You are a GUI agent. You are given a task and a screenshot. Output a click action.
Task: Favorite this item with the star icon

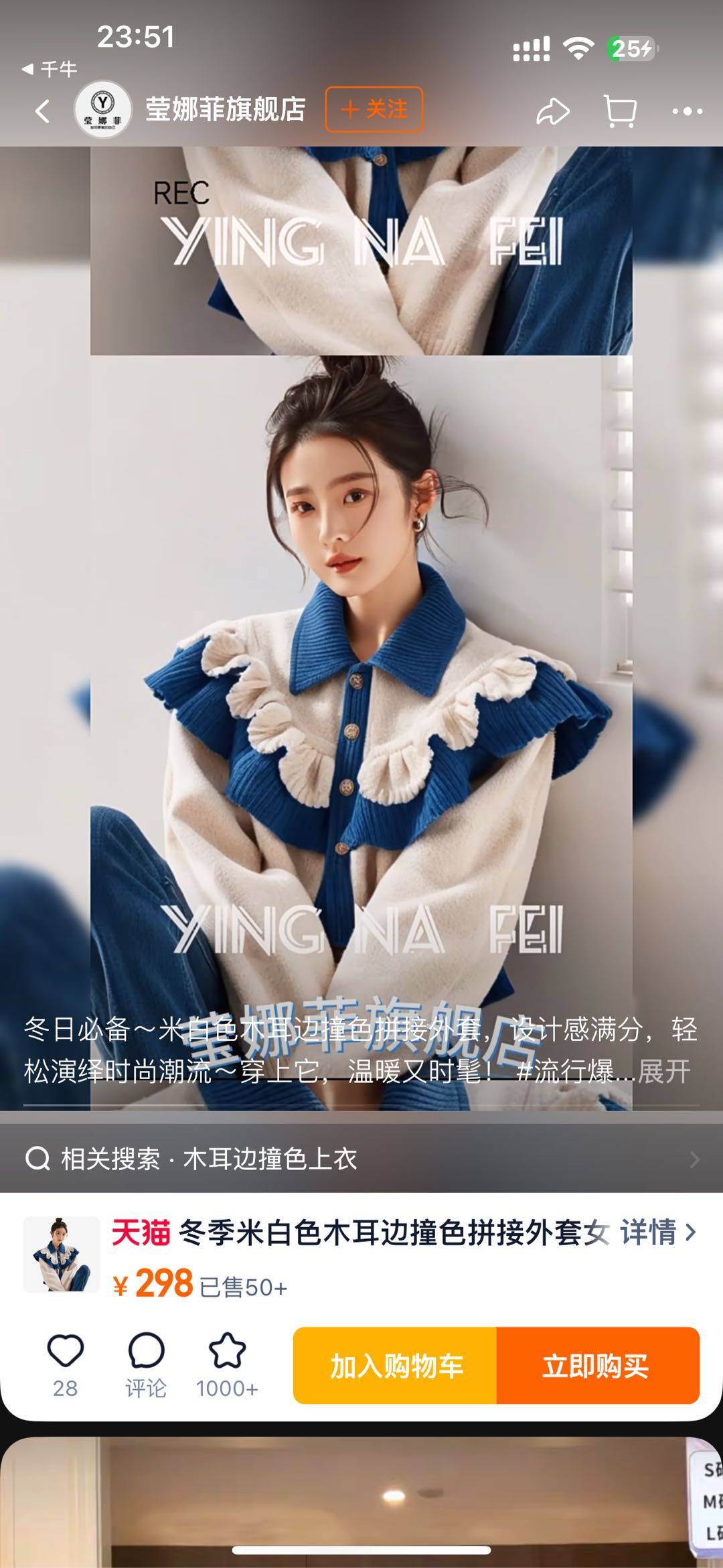(227, 1352)
